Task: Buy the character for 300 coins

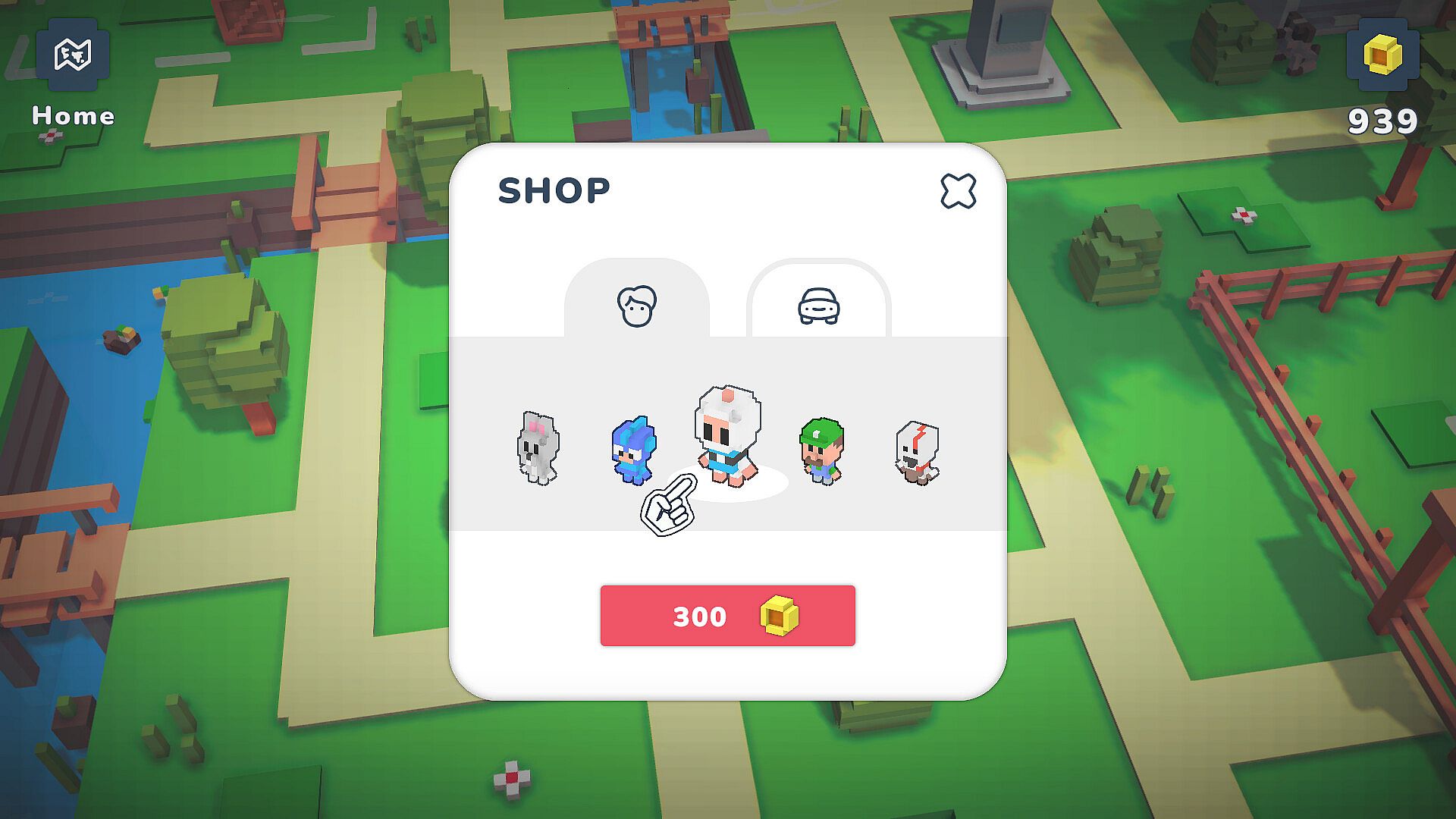Action: [727, 616]
